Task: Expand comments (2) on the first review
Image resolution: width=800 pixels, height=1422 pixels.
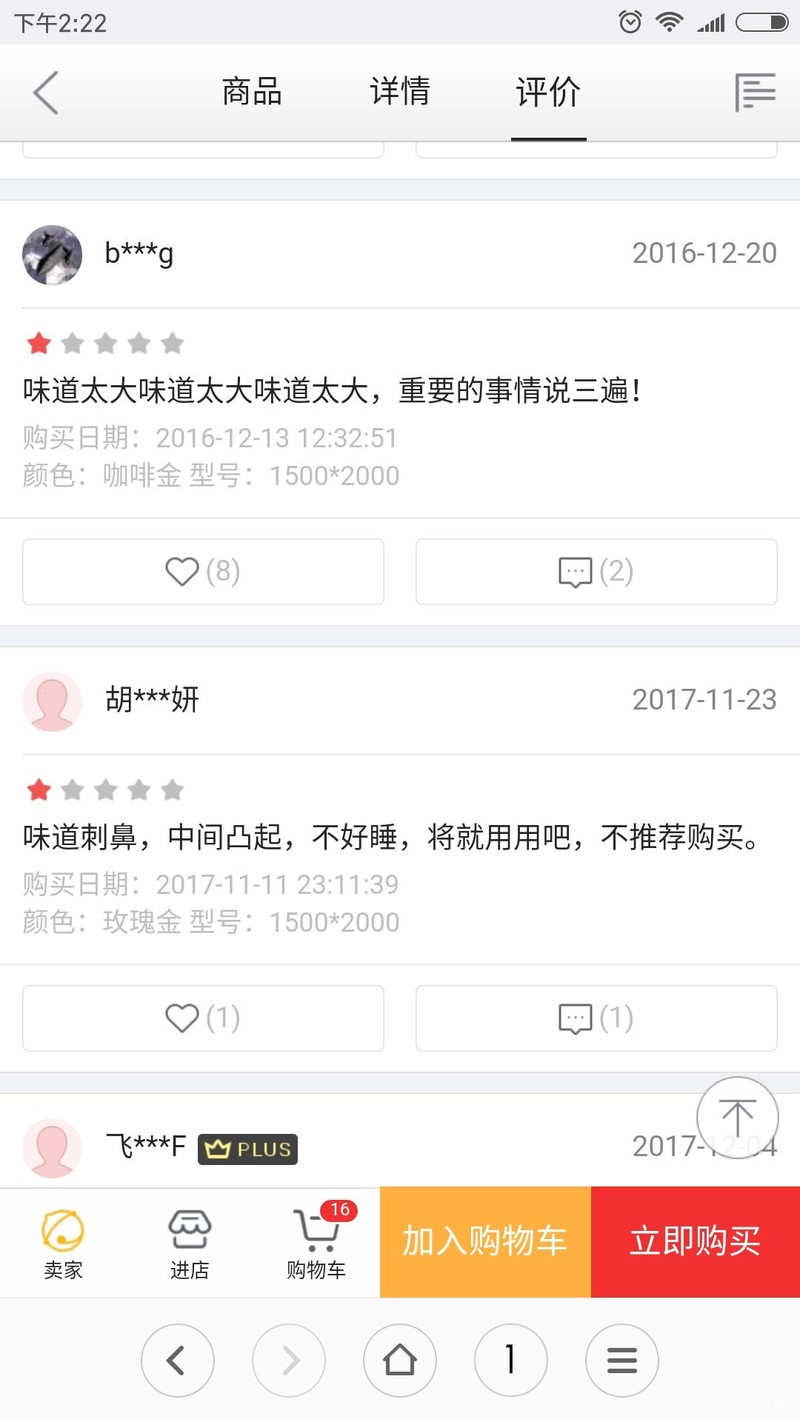Action: pyautogui.click(x=595, y=571)
